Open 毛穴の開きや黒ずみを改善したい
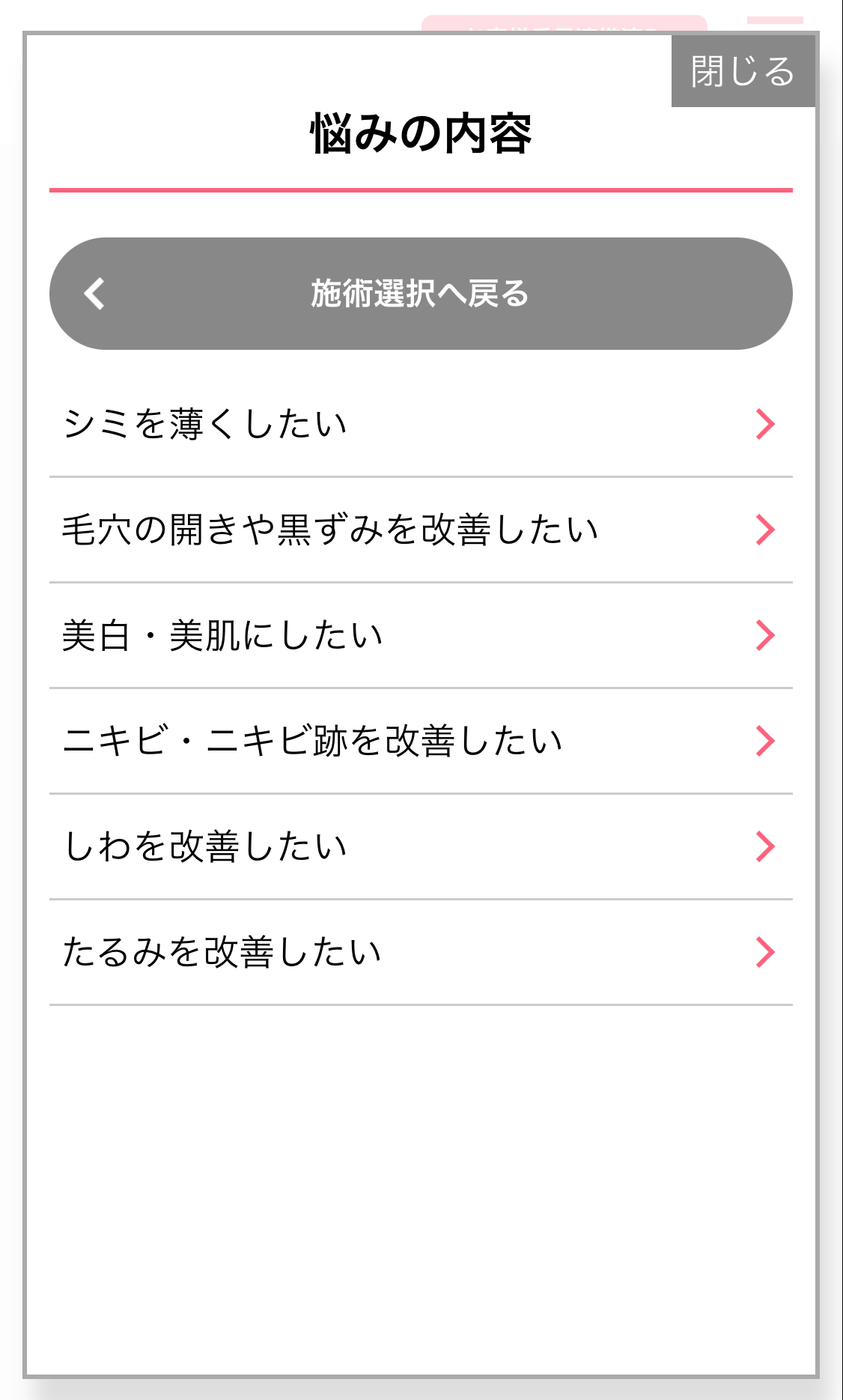 point(420,530)
